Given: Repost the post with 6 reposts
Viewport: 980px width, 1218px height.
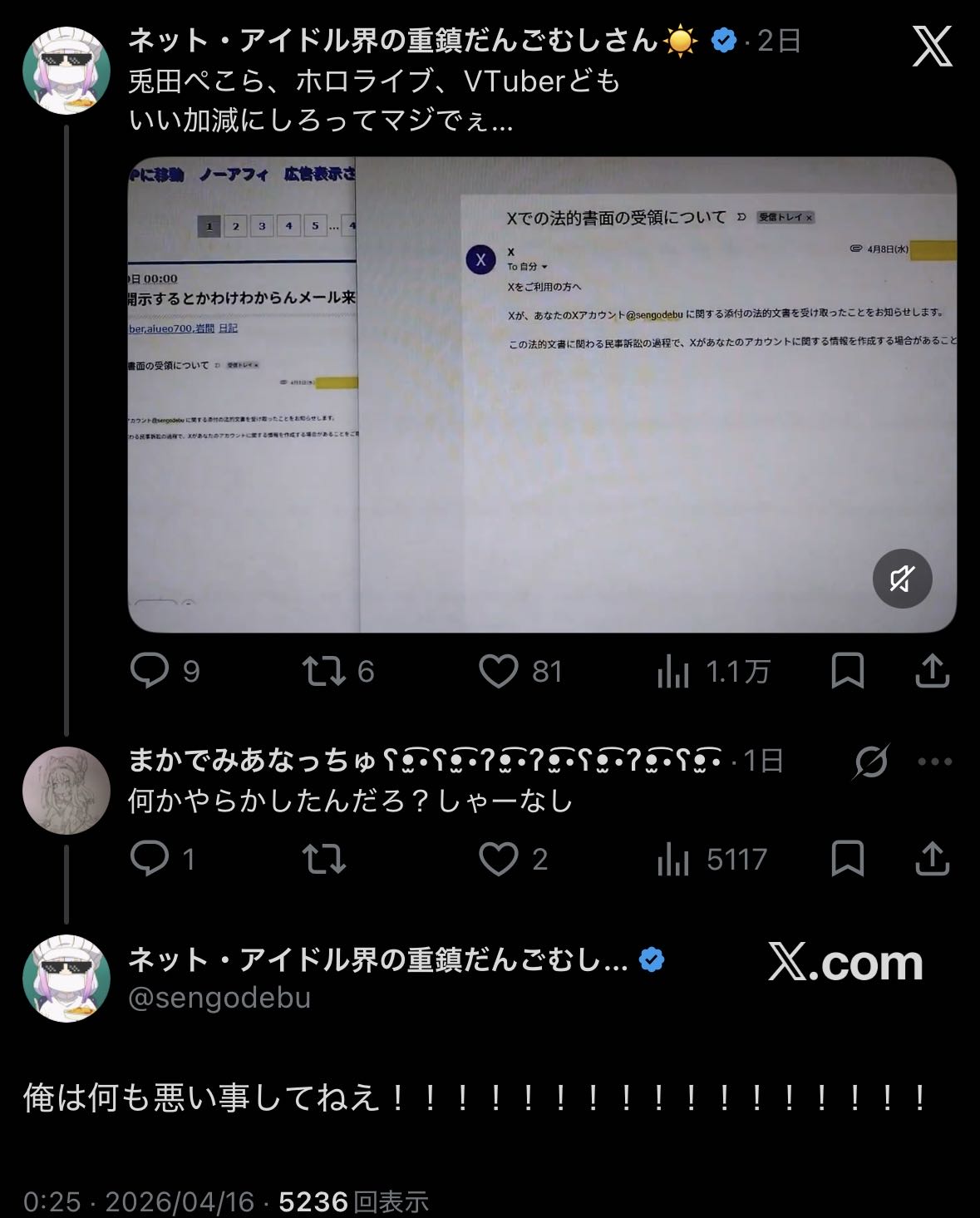Looking at the screenshot, I should coord(323,671).
